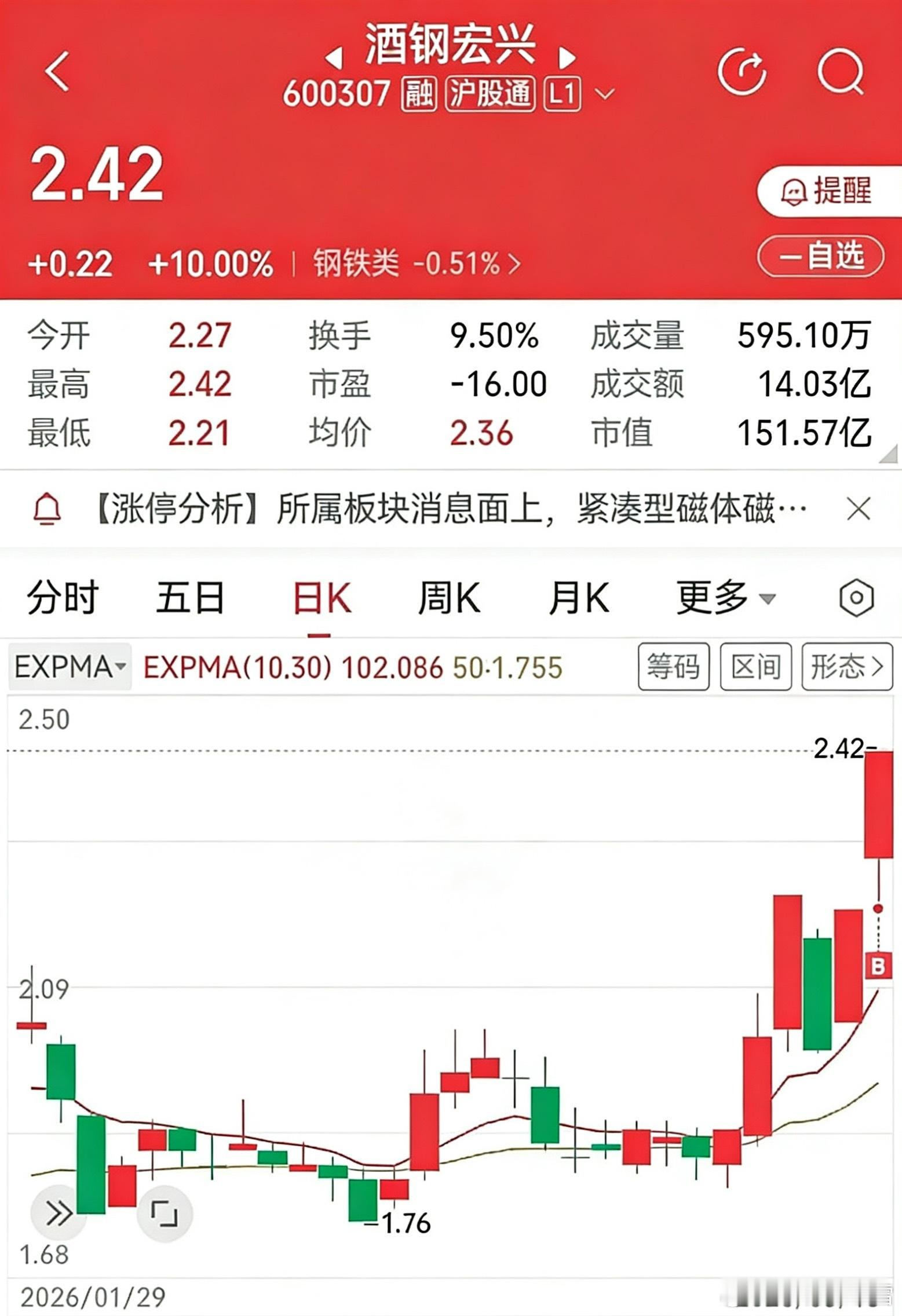Image resolution: width=902 pixels, height=1316 pixels.
Task: Switch to the next stock
Action: tap(567, 57)
